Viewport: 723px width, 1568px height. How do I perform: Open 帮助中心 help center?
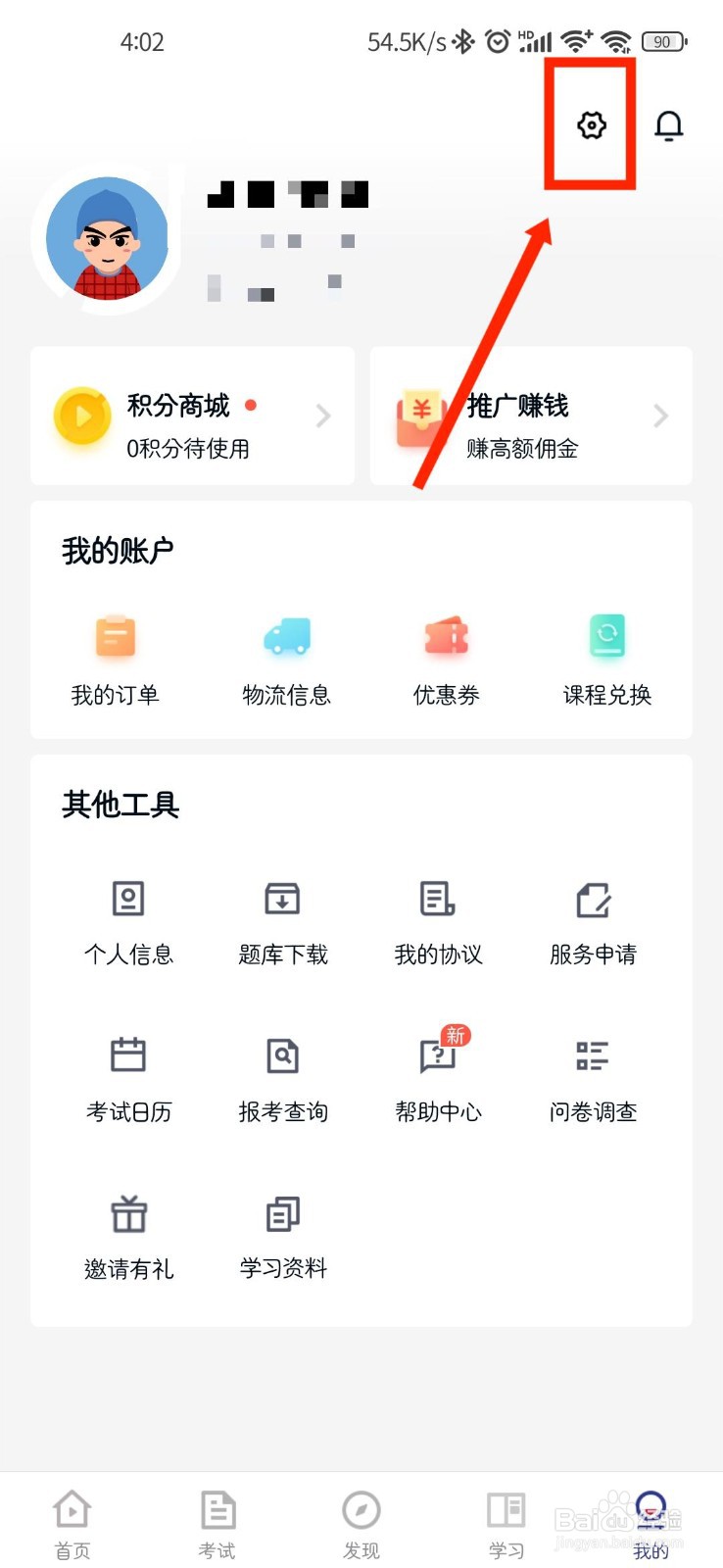point(438,1076)
